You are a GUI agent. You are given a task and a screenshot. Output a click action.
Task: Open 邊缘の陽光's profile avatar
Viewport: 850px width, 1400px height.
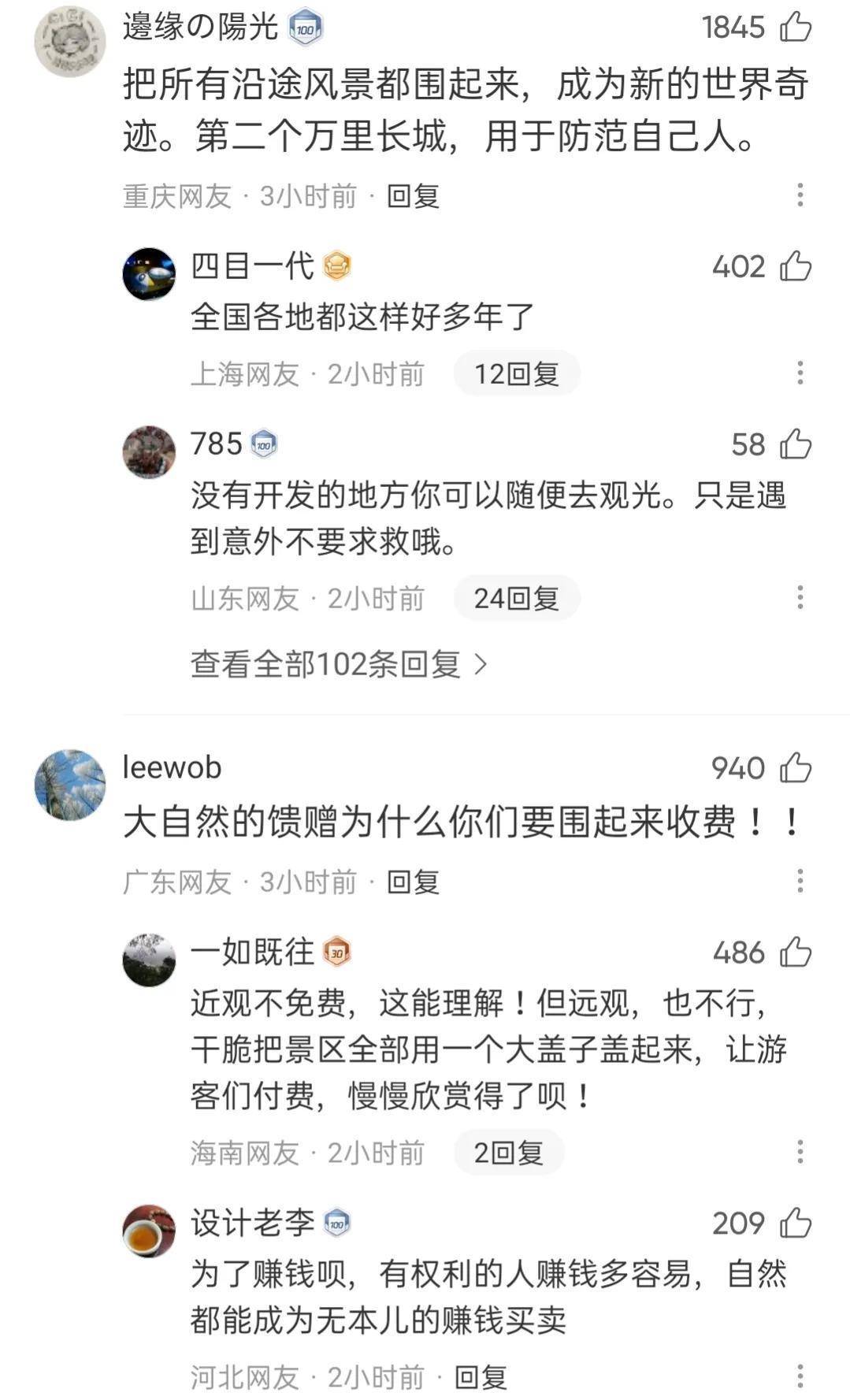tap(70, 42)
